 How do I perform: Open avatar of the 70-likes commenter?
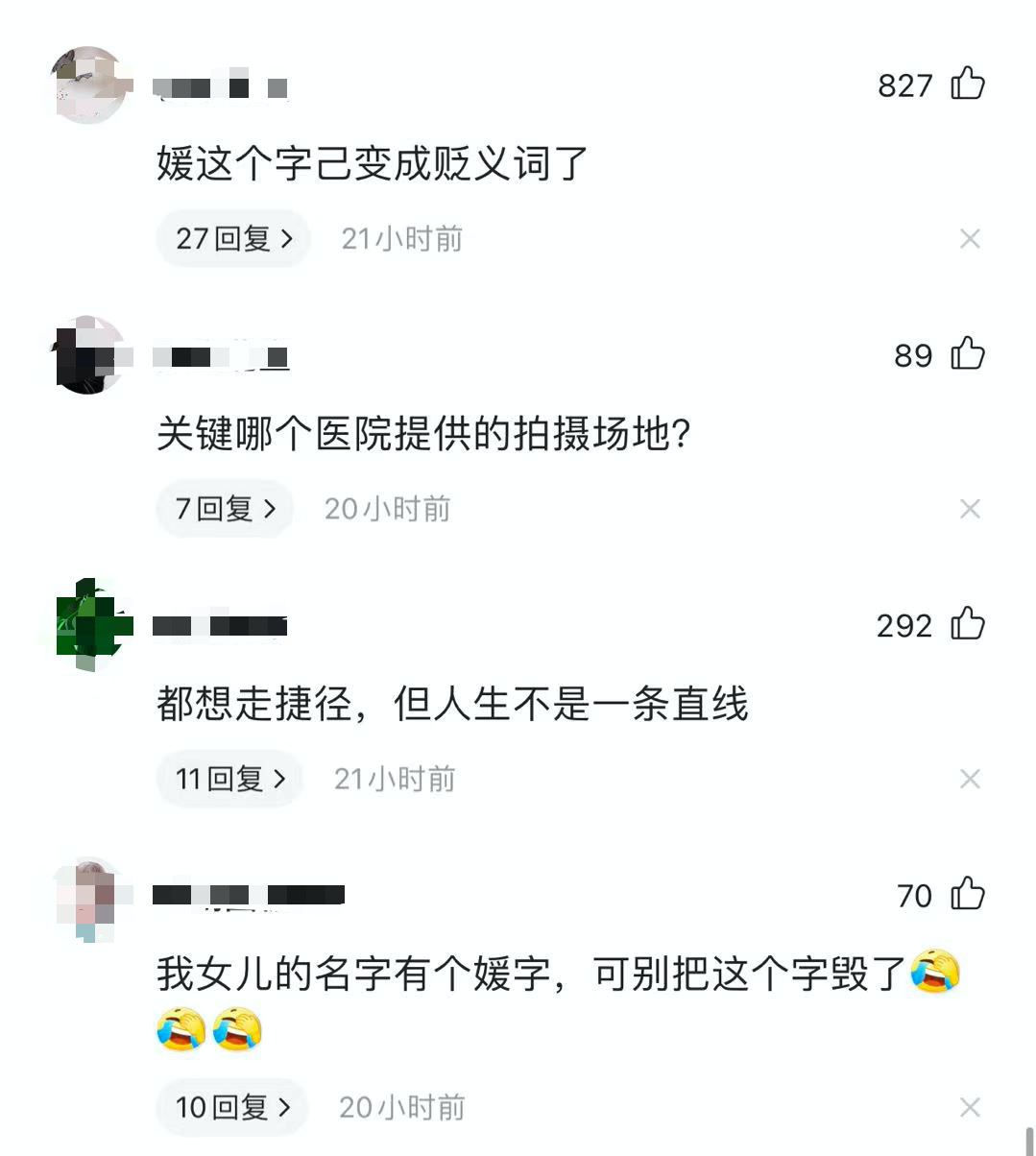pyautogui.click(x=89, y=896)
